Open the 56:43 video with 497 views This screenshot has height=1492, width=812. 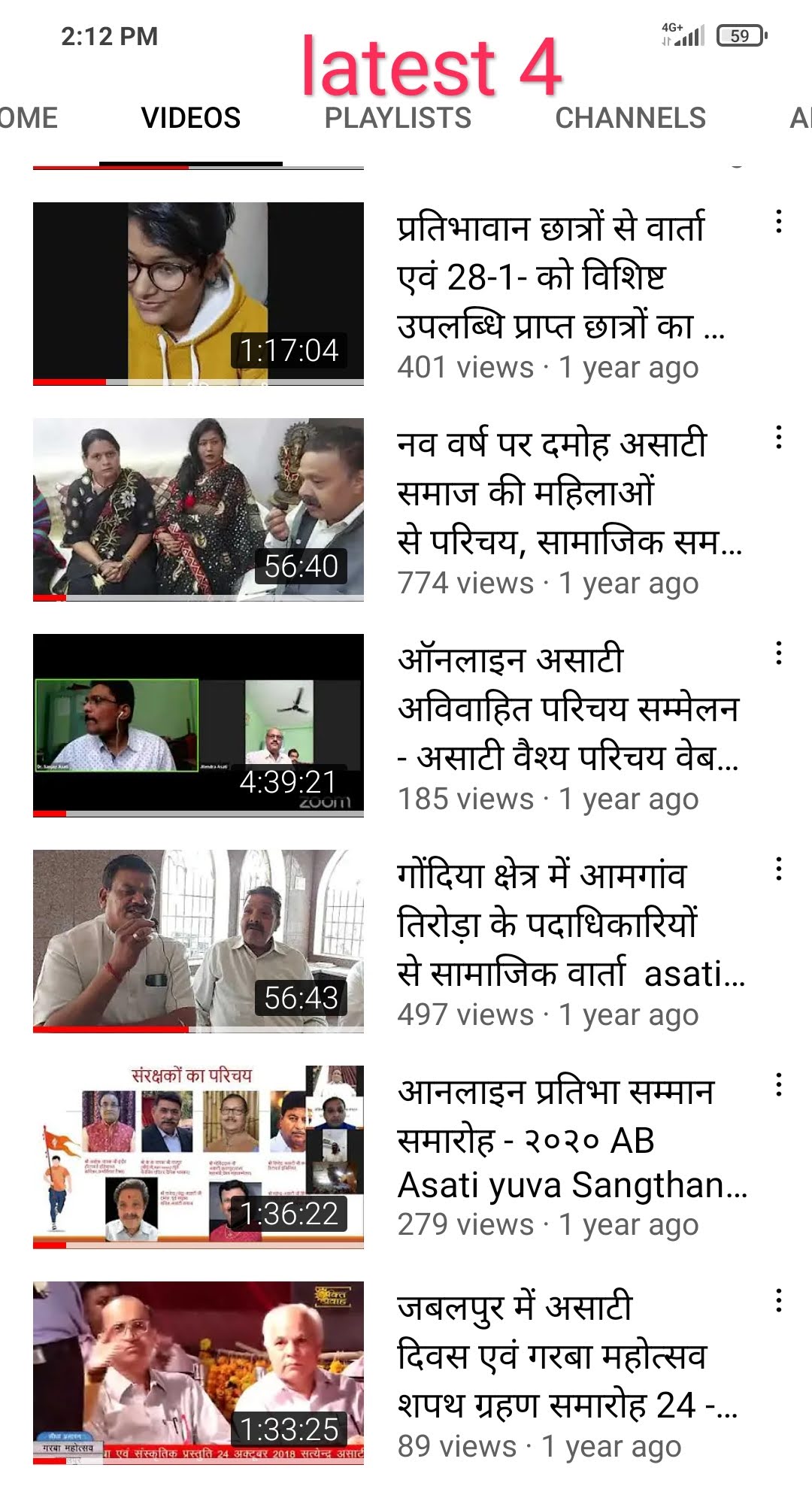coord(198,942)
